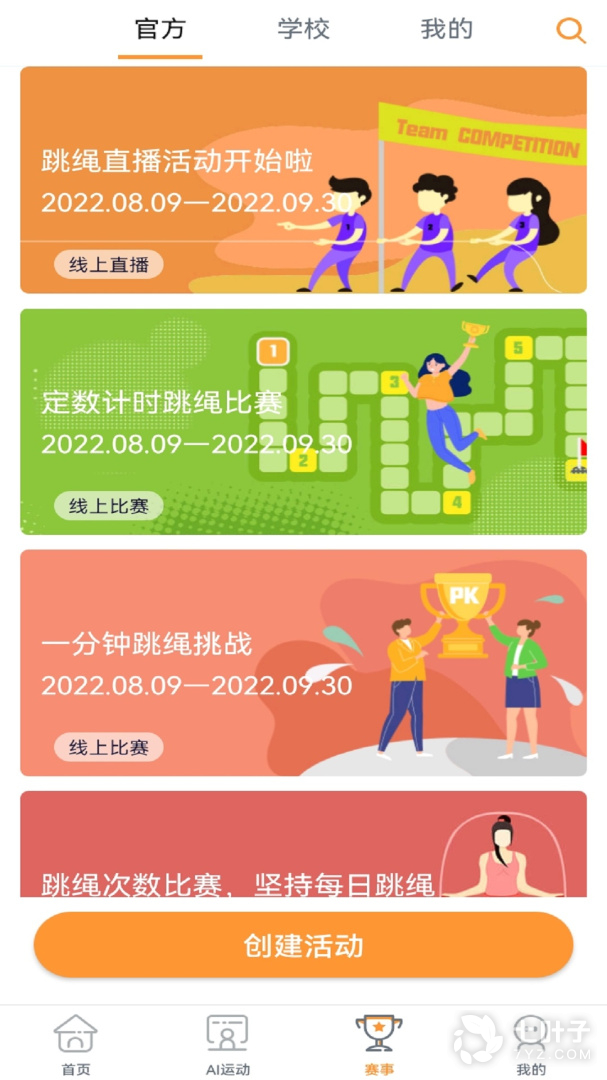
Task: Go to the 首页 bottom tab
Action: pyautogui.click(x=76, y=1044)
